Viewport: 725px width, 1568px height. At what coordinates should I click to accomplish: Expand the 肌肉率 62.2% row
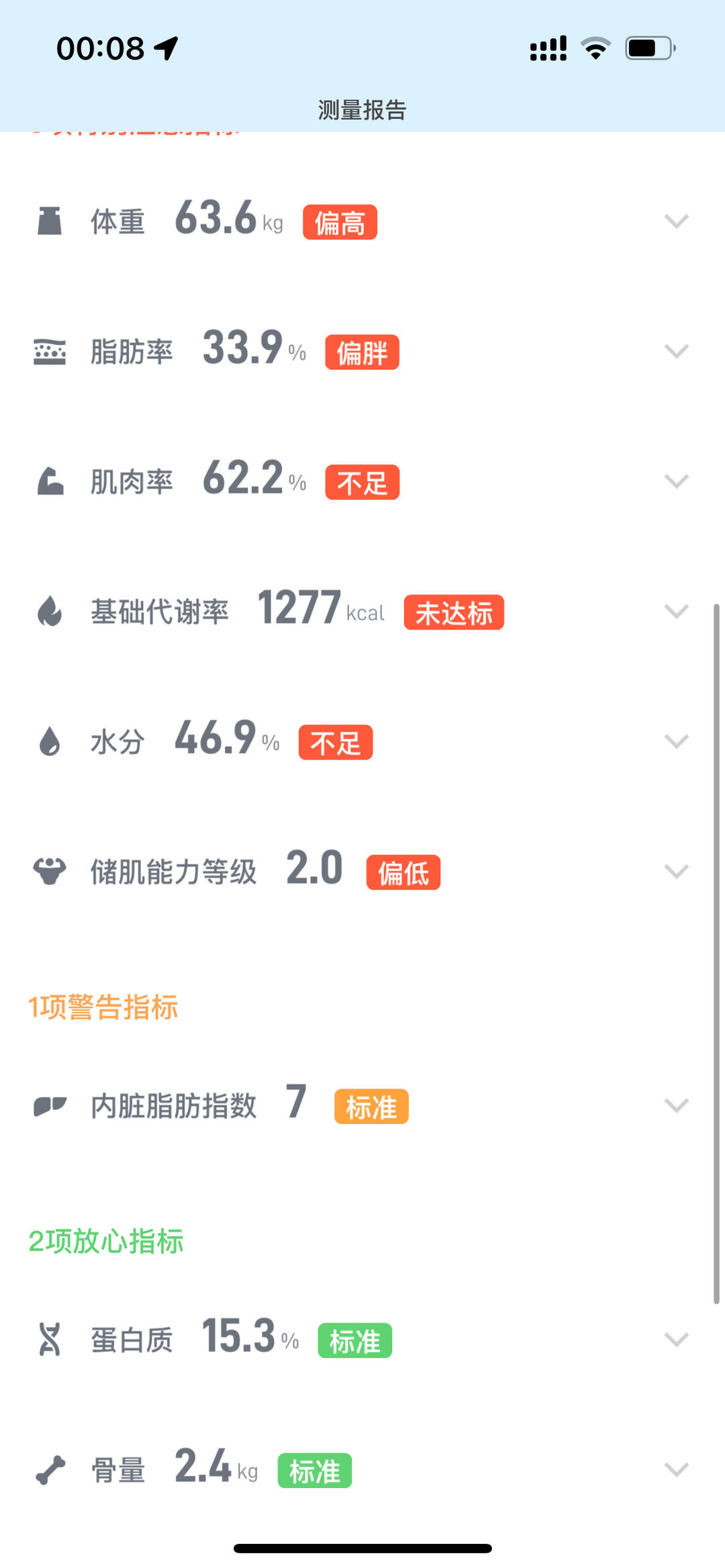(x=676, y=481)
